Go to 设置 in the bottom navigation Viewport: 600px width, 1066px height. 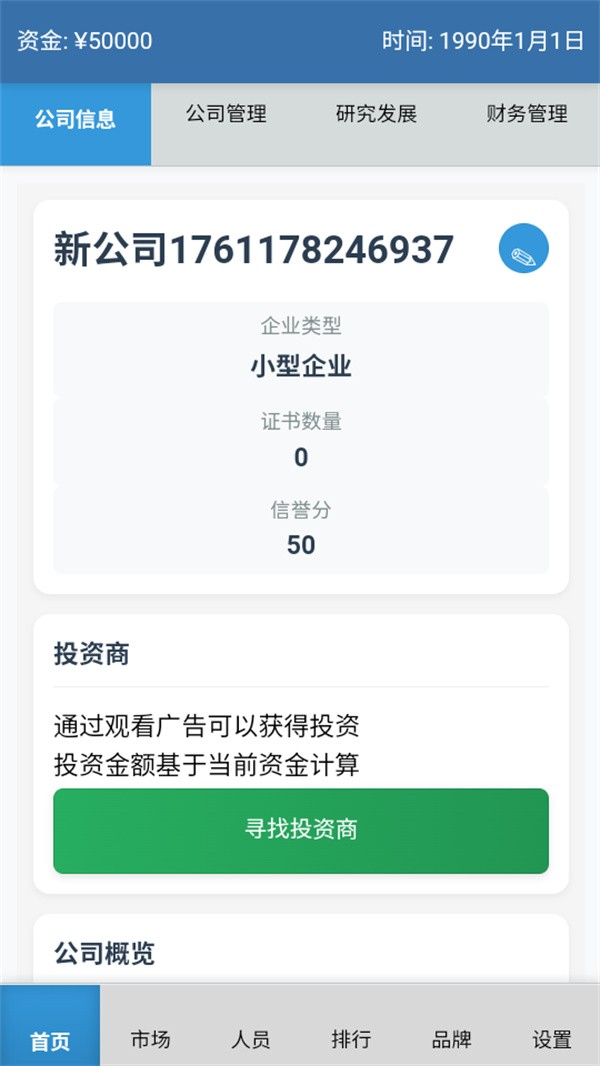click(552, 1039)
